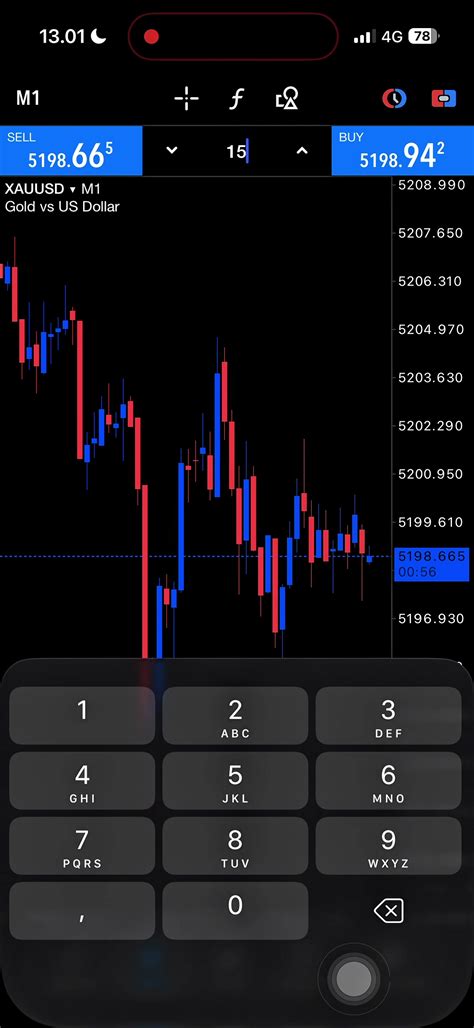Activate the crosshair tool
This screenshot has width=474, height=1028.
point(187,98)
